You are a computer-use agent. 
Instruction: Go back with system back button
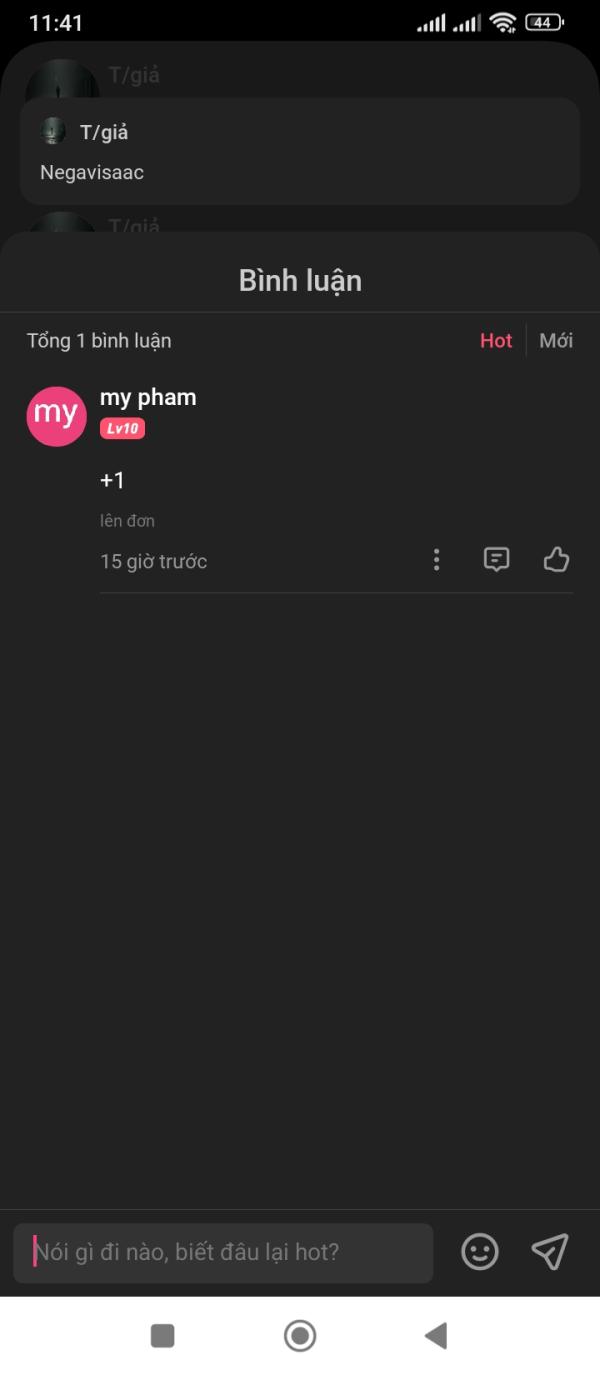pyautogui.click(x=436, y=1336)
